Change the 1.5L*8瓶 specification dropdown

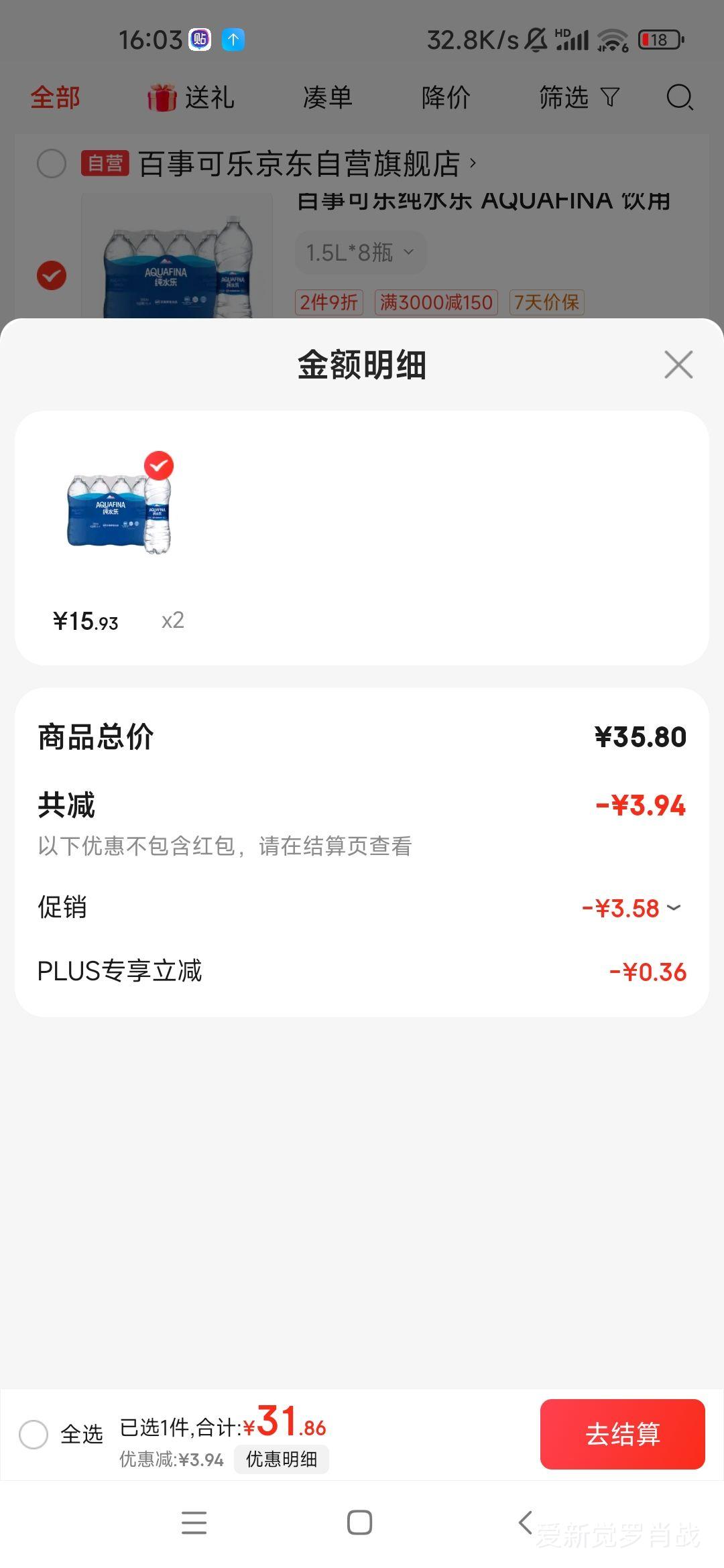[360, 253]
